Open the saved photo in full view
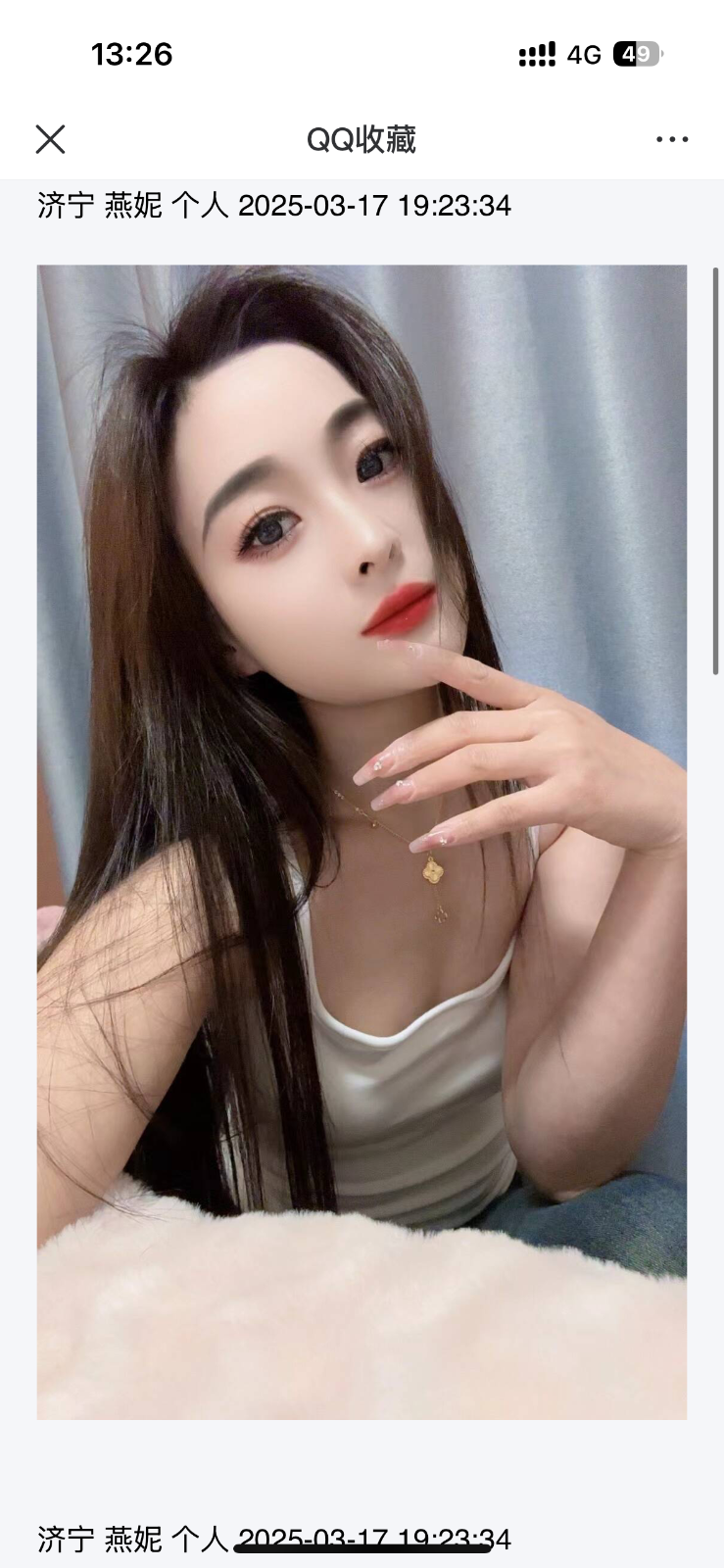 coord(362,841)
